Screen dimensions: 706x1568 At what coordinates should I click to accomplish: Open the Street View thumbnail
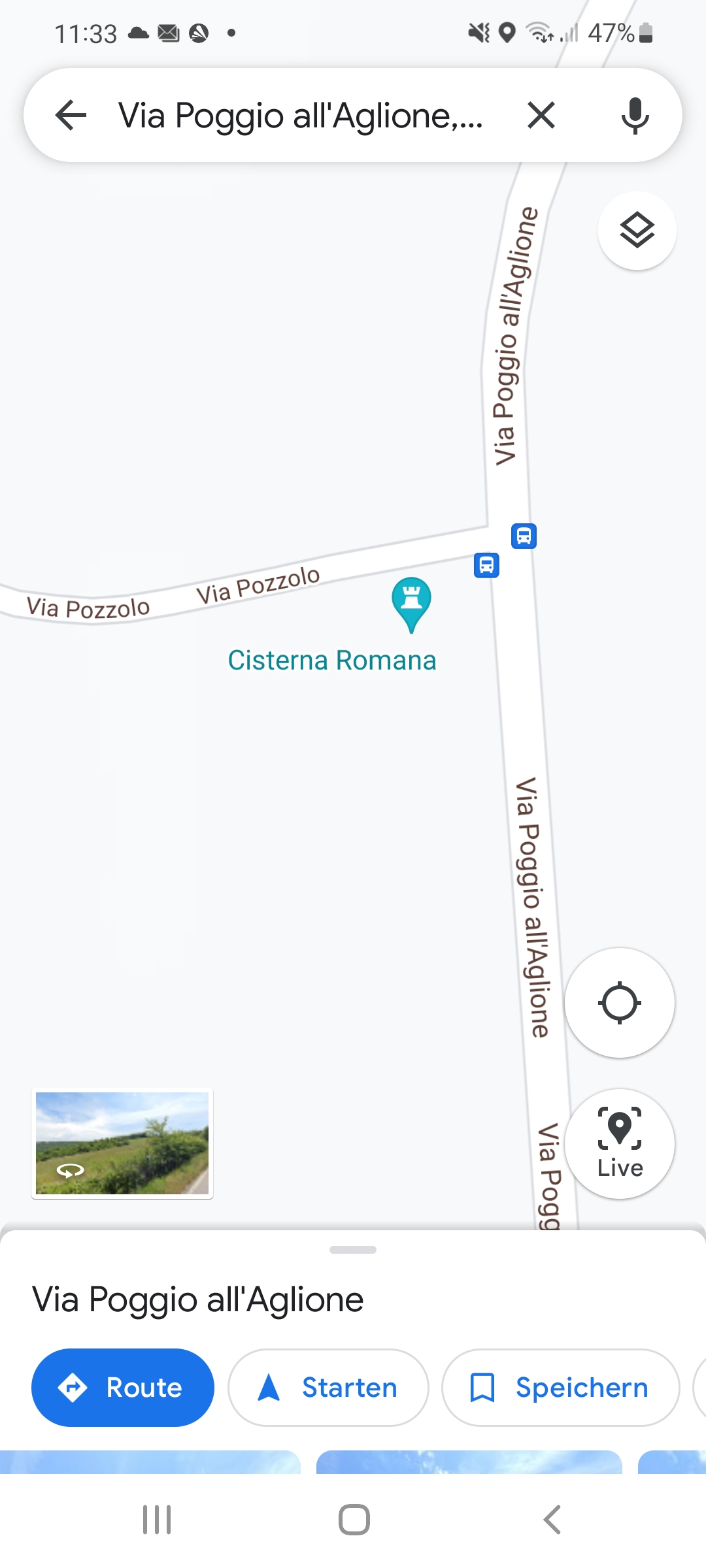point(122,1143)
